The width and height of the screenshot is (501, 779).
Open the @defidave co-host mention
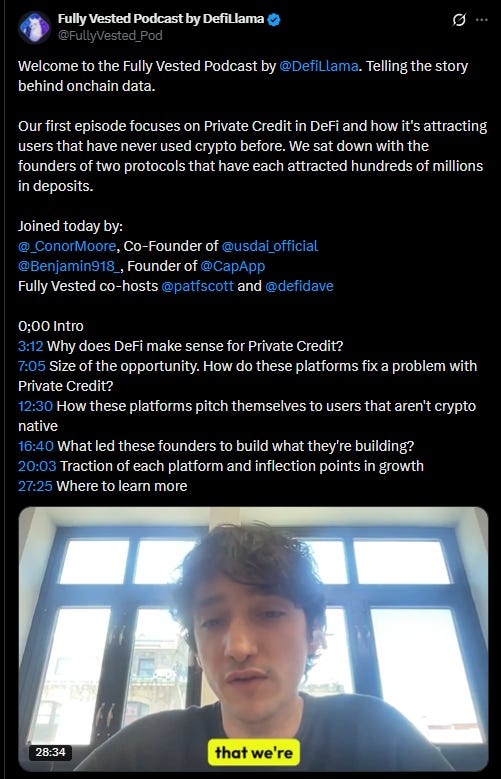coord(299,286)
